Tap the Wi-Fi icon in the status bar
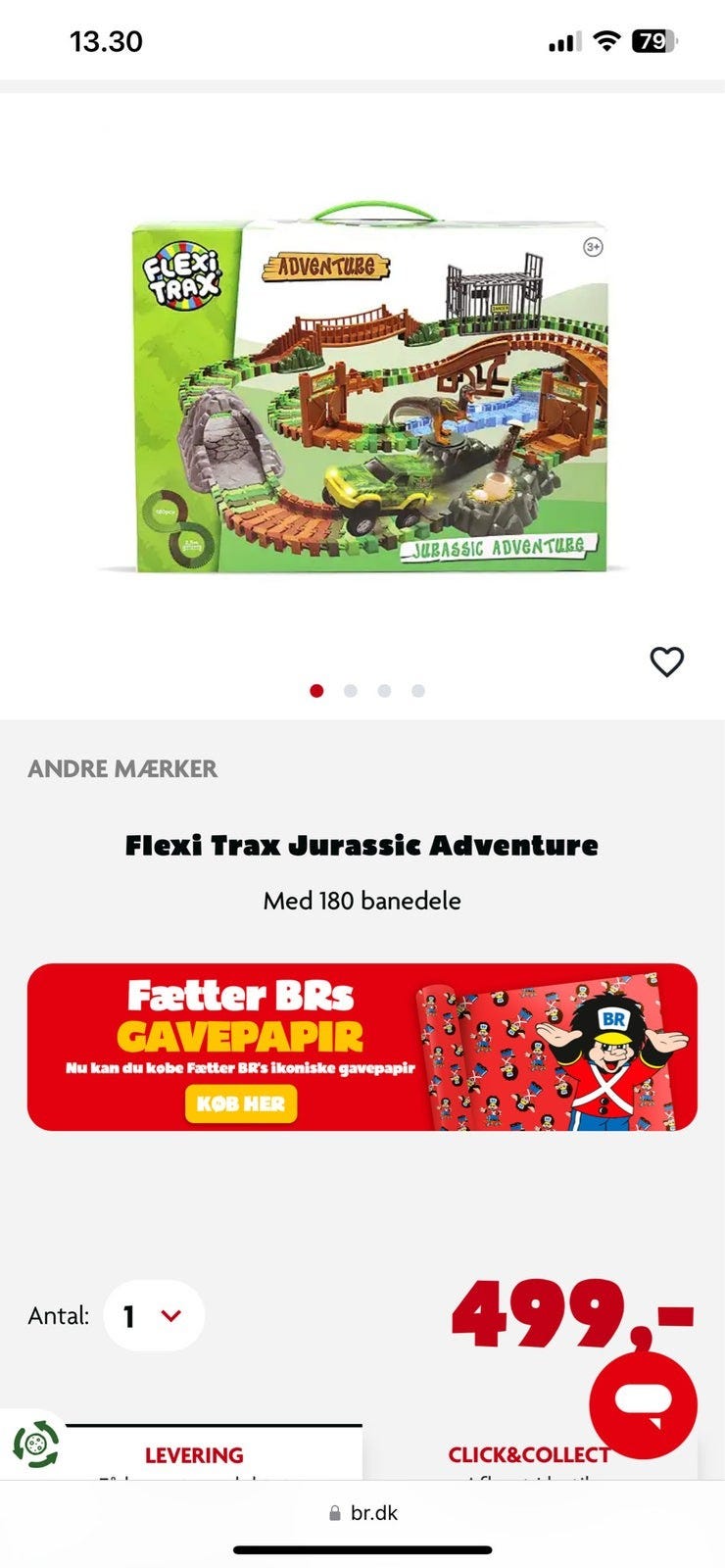Image resolution: width=725 pixels, height=1568 pixels. point(607,40)
